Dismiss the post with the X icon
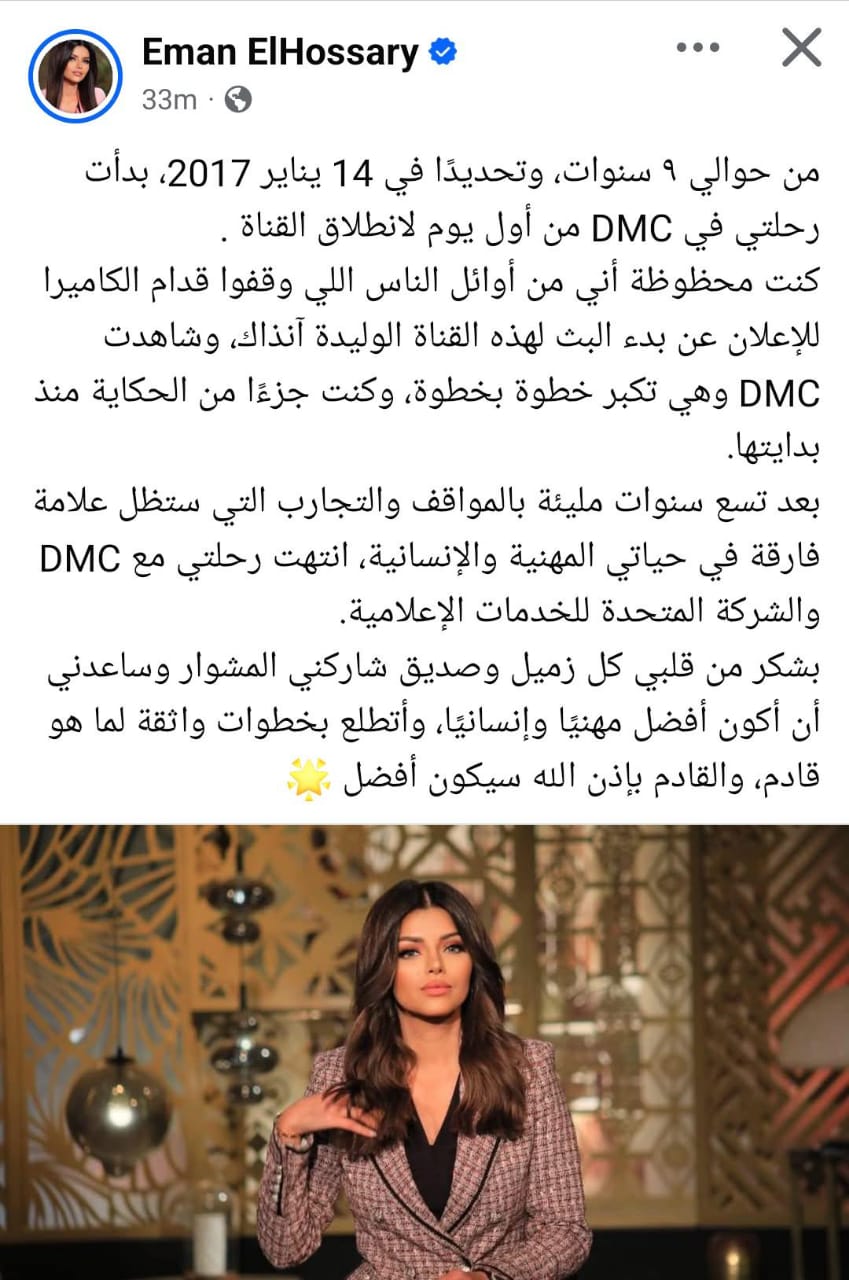The image size is (849, 1280). pos(800,47)
